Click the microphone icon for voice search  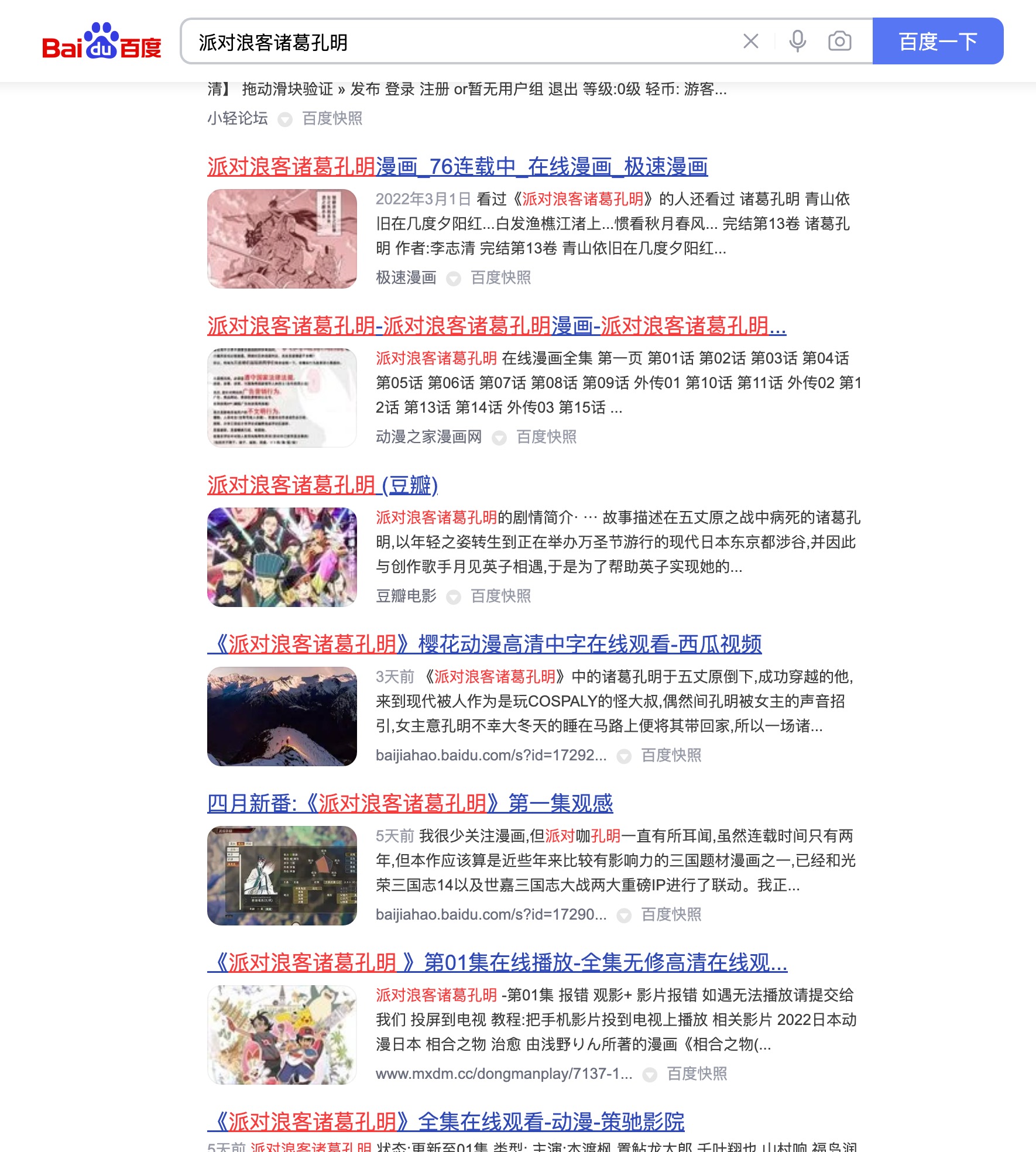click(x=796, y=41)
